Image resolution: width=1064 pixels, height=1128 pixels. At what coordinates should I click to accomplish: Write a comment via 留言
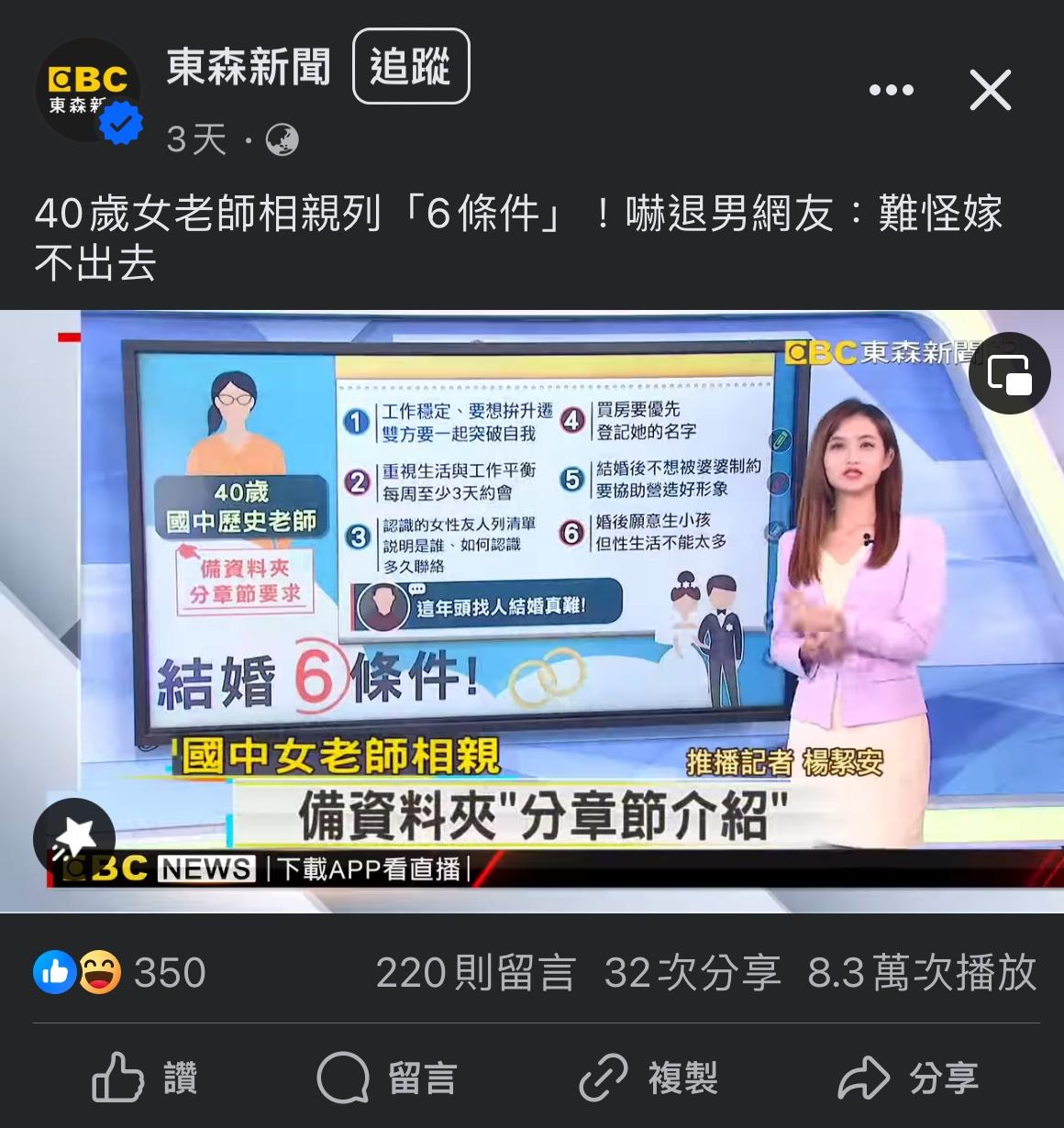click(387, 1078)
